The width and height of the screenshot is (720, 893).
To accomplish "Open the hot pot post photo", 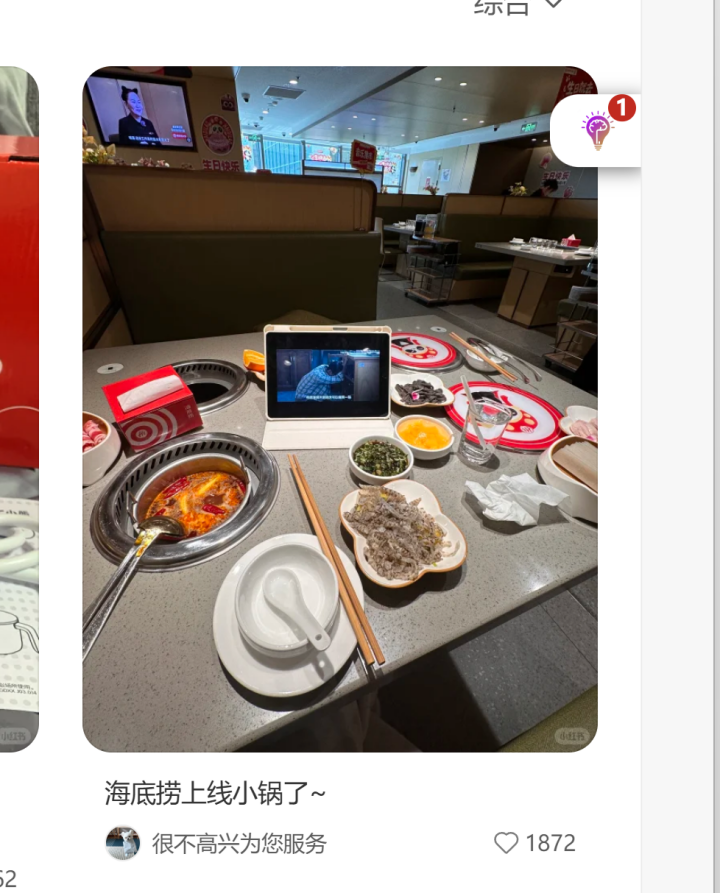I will pos(339,408).
